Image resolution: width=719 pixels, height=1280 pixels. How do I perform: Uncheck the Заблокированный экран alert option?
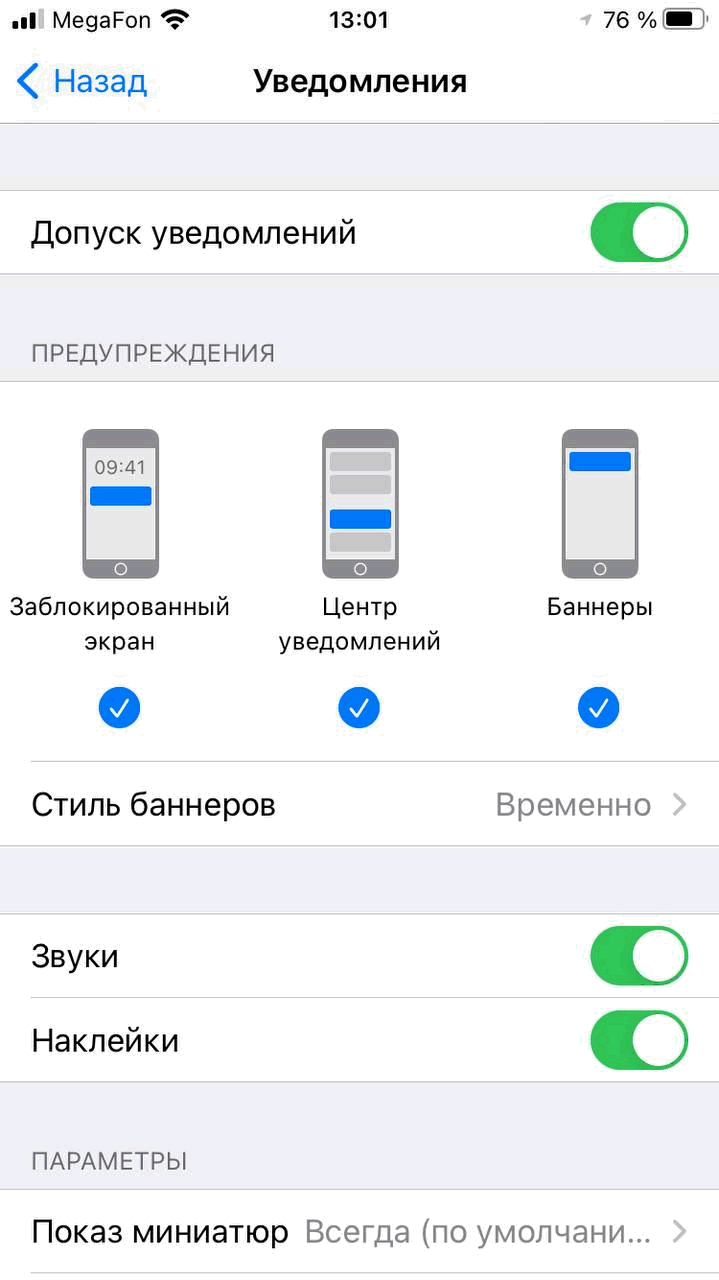[120, 708]
